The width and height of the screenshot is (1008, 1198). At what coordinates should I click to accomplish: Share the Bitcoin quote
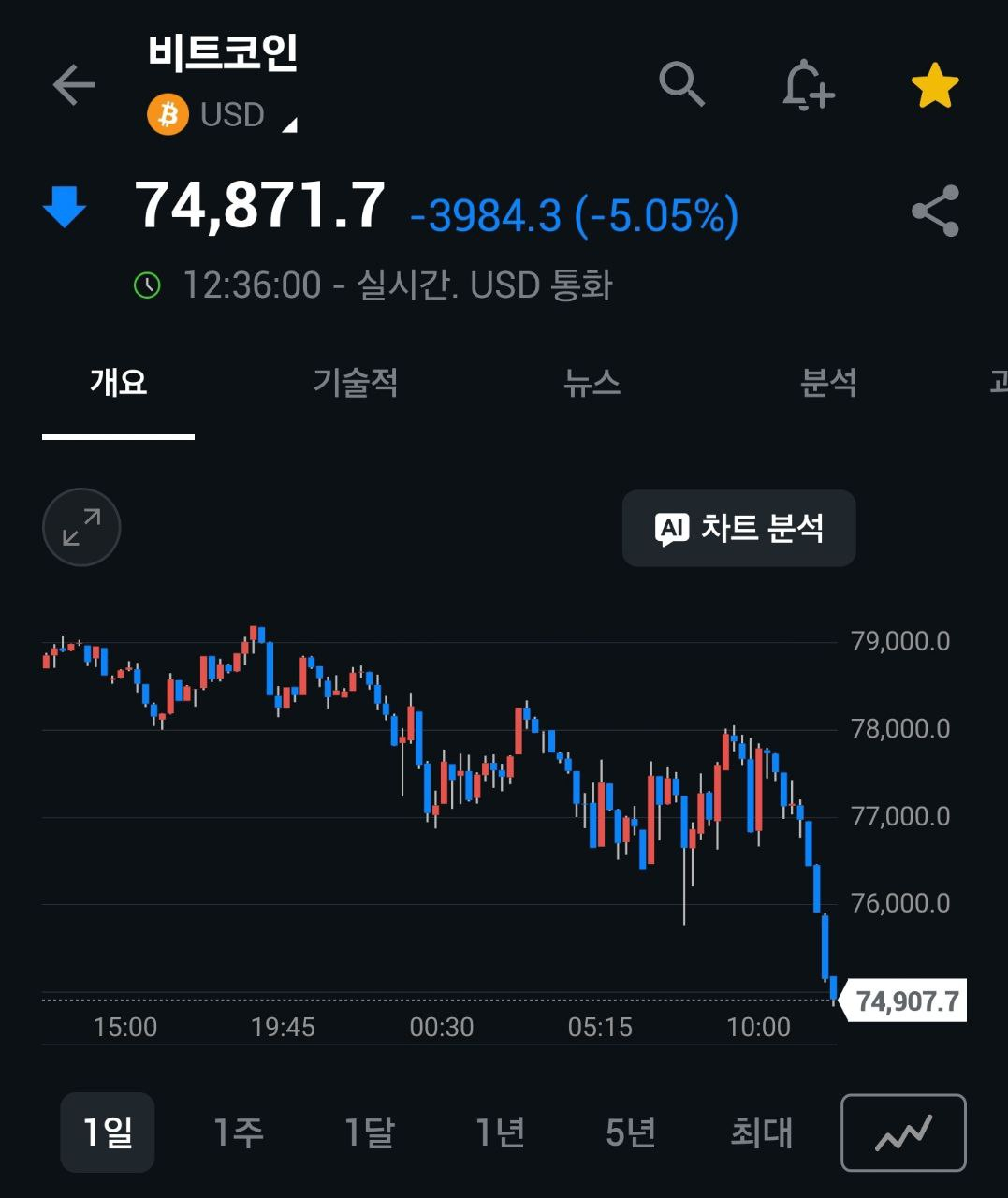coord(935,211)
